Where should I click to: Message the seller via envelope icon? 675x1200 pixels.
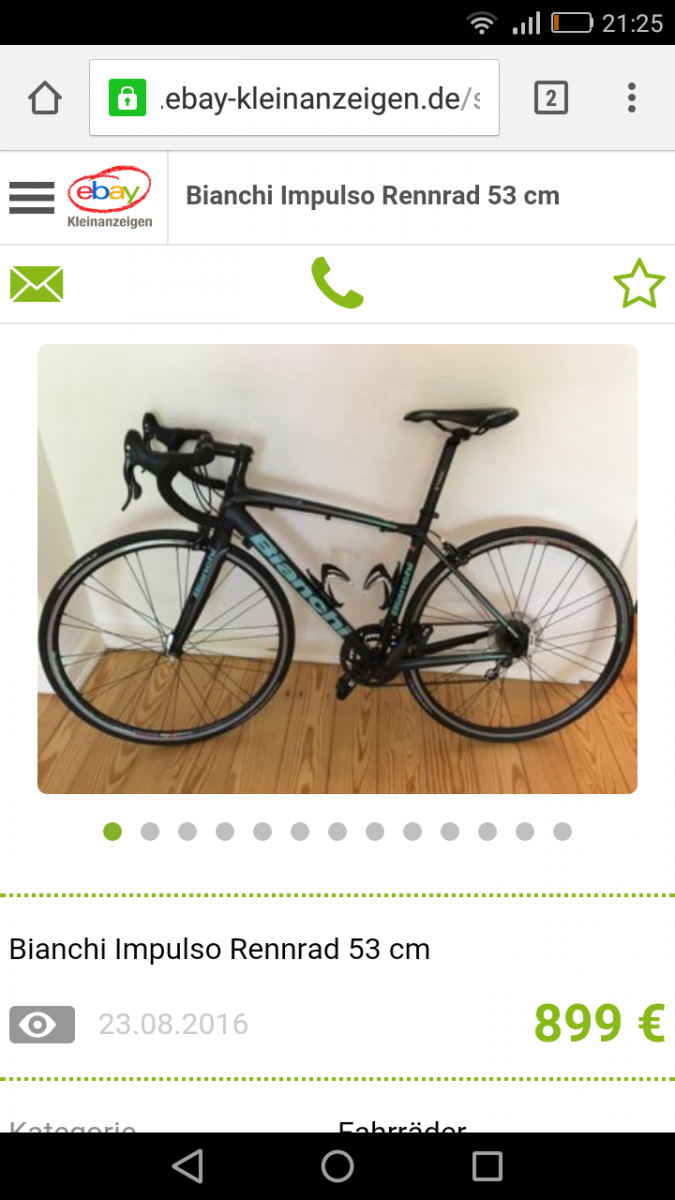coord(37,284)
